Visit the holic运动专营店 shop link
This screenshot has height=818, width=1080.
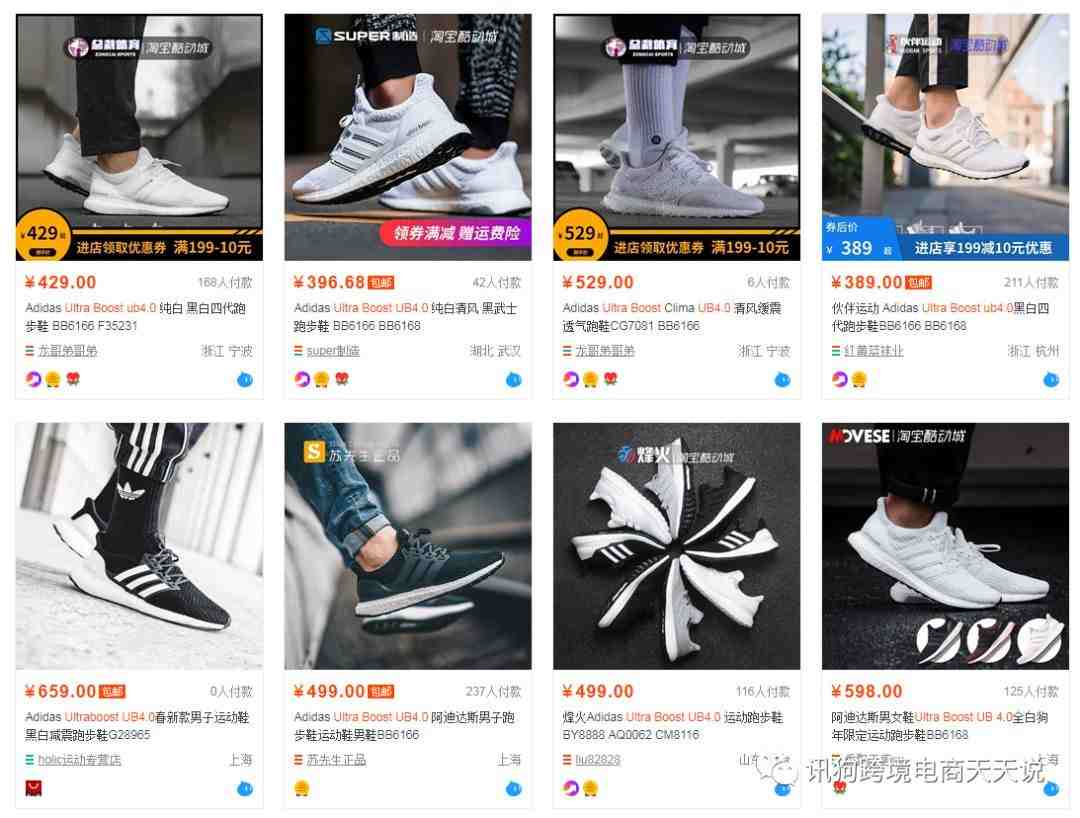[x=79, y=760]
